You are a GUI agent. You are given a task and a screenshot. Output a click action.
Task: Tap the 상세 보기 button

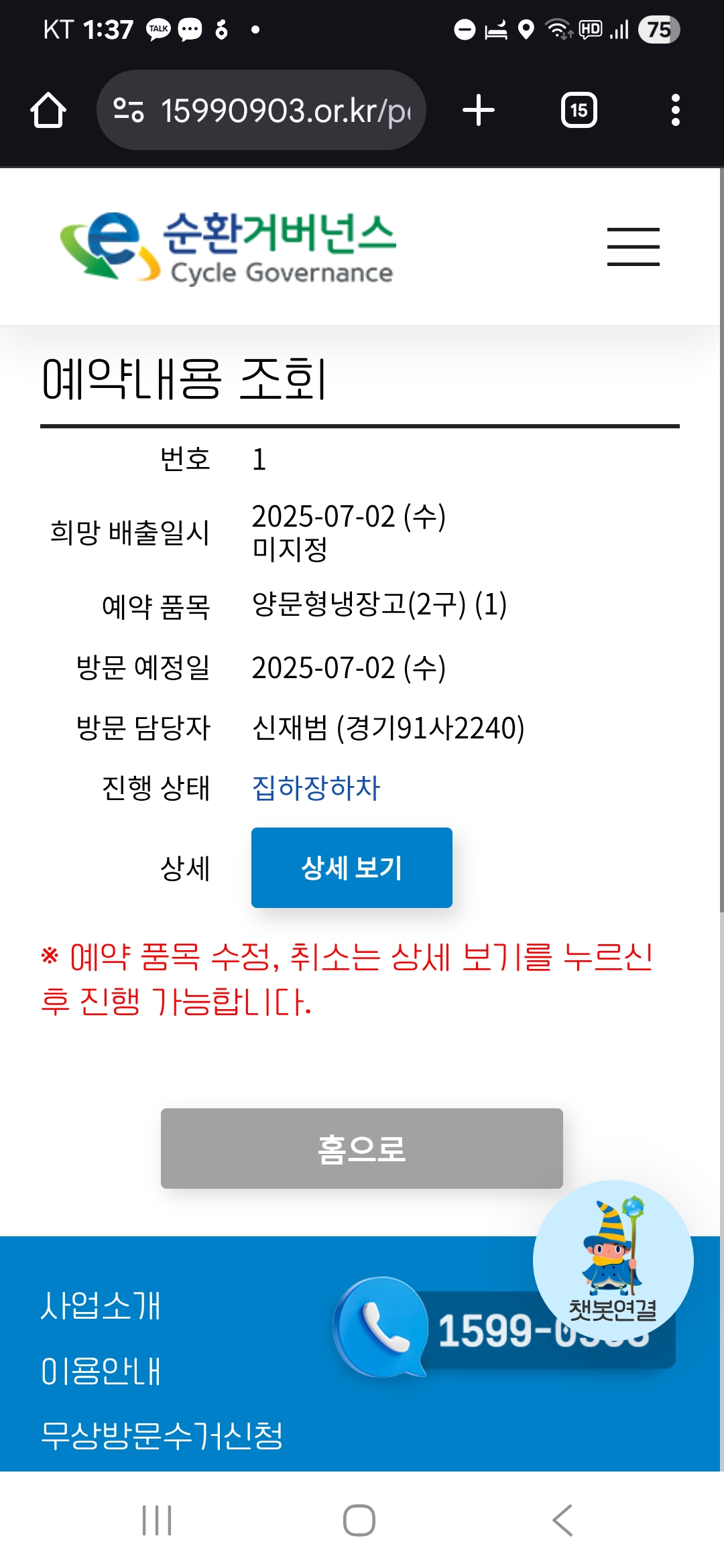coord(351,868)
